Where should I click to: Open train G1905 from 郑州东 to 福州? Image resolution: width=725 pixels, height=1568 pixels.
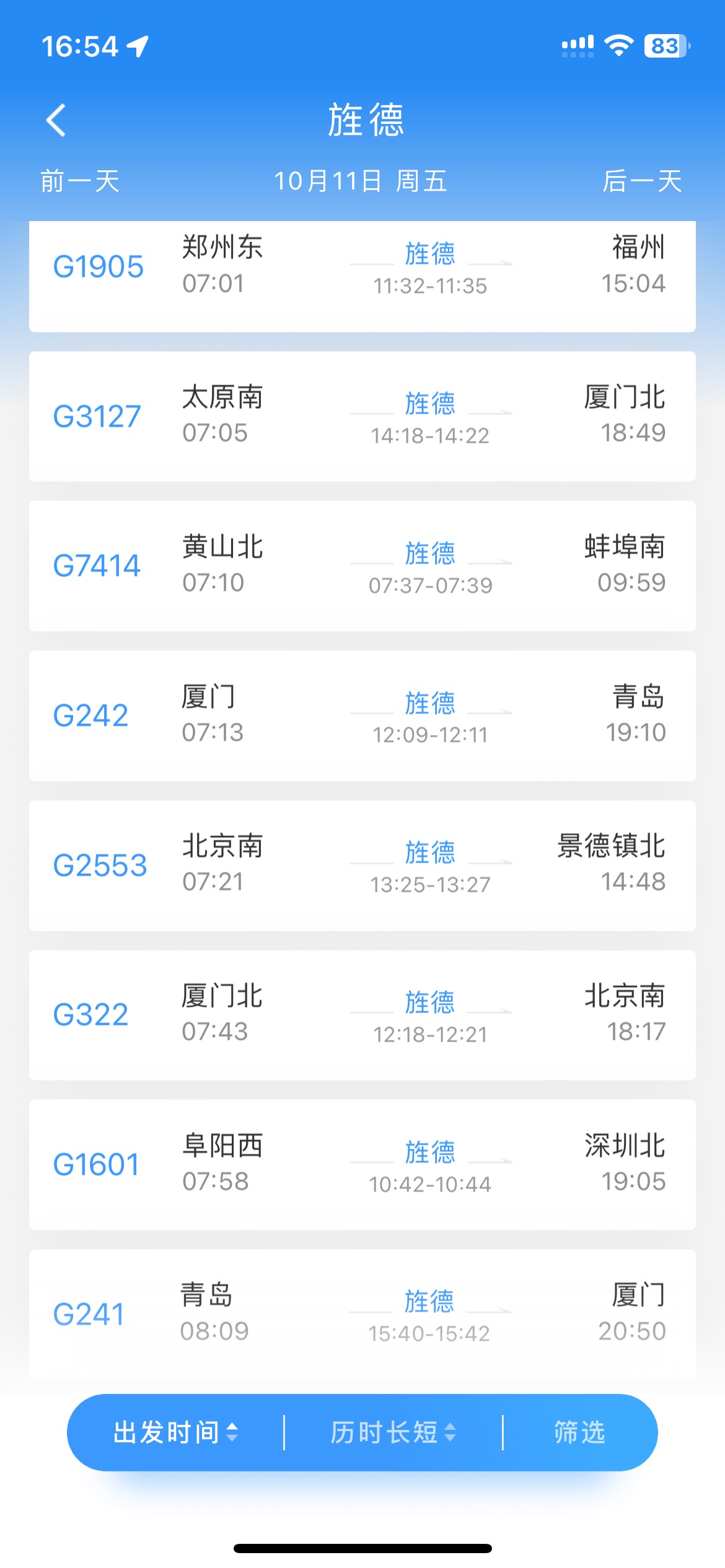point(362,276)
